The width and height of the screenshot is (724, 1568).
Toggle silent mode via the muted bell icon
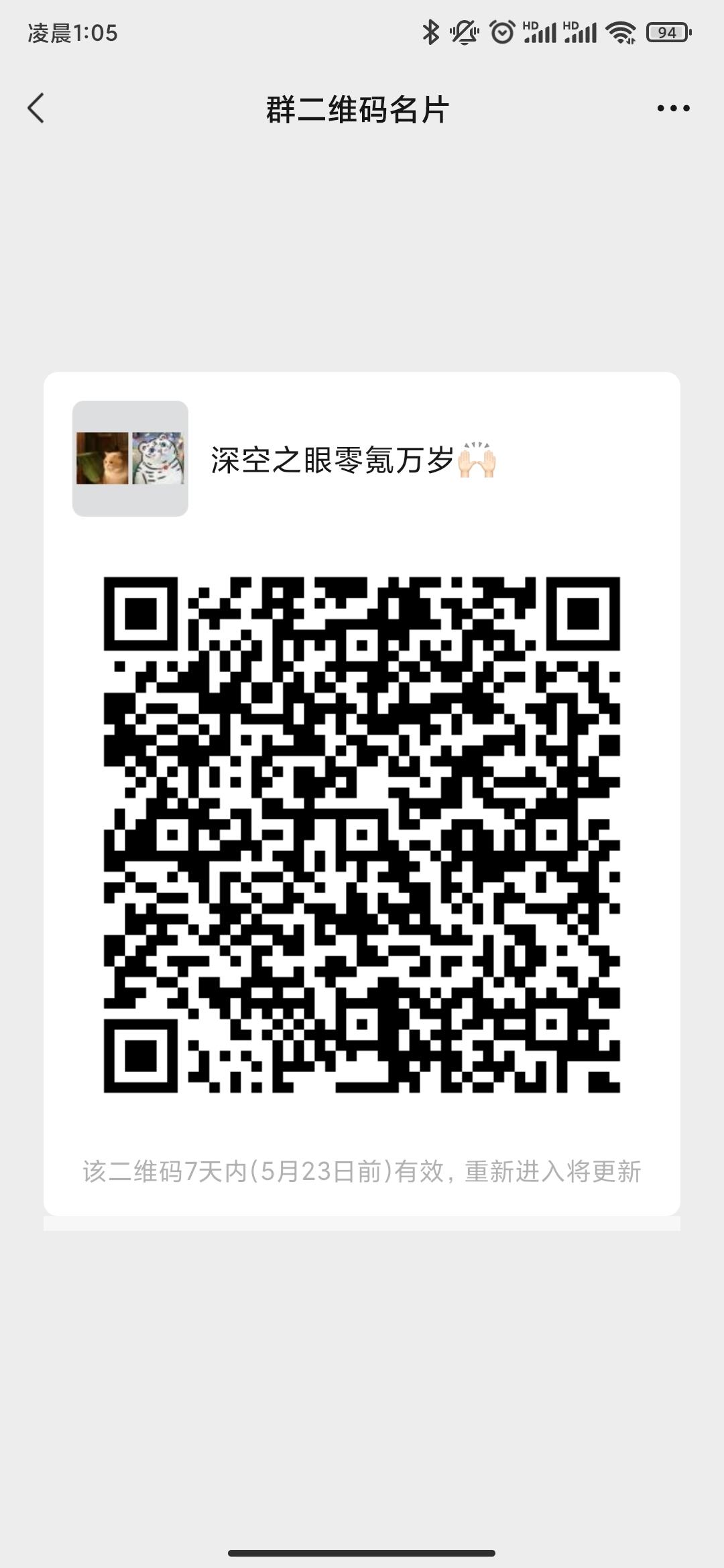[x=463, y=31]
